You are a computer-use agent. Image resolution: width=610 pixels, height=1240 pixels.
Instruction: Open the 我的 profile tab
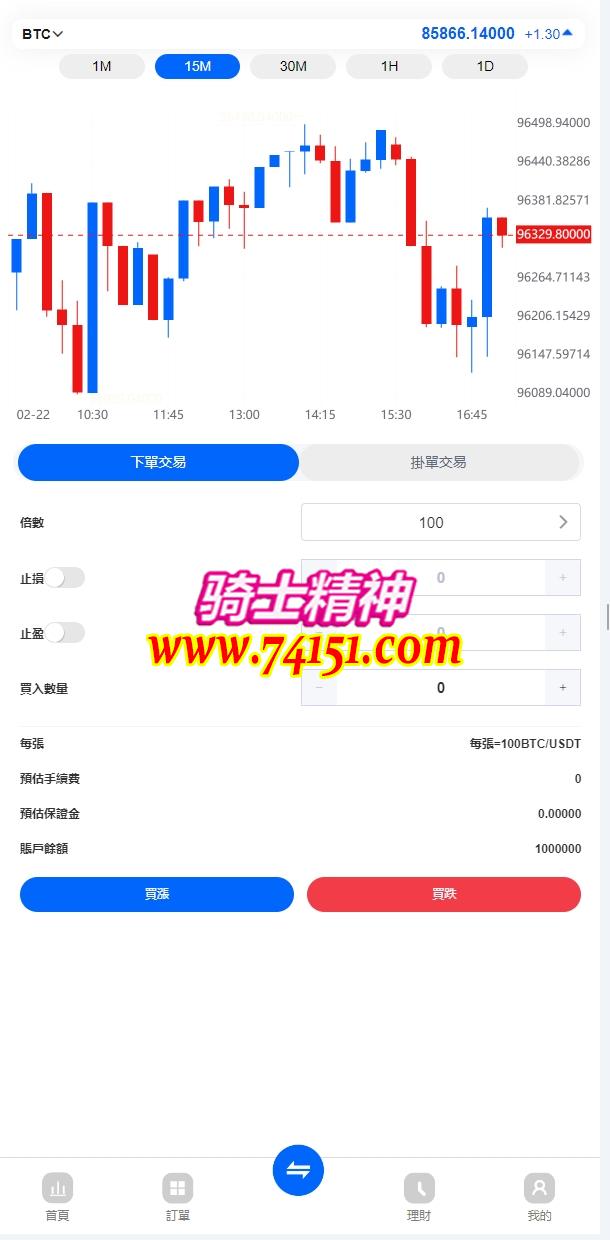coord(539,1198)
